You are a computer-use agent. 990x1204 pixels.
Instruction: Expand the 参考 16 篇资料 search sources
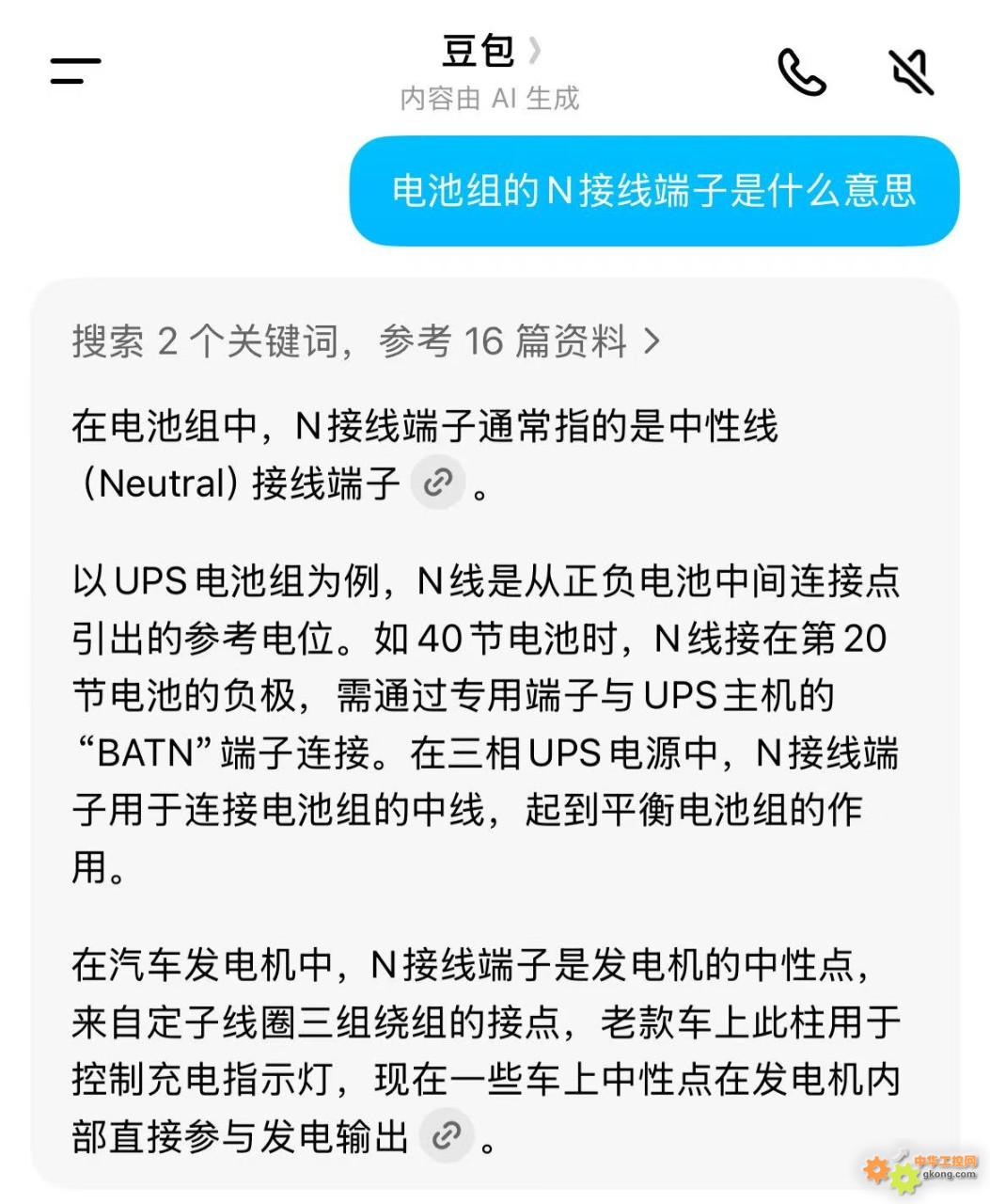click(x=367, y=341)
